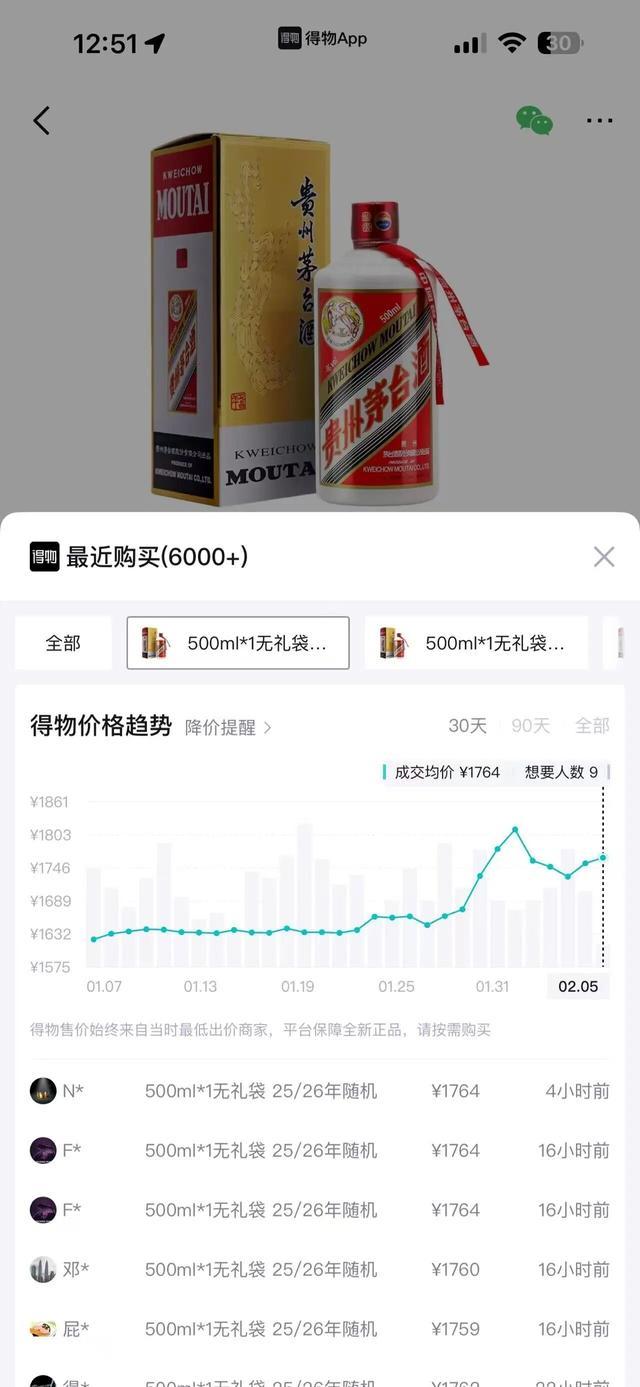Image resolution: width=640 pixels, height=1387 pixels.
Task: Select the 全部 filter chip
Action: coord(63,643)
